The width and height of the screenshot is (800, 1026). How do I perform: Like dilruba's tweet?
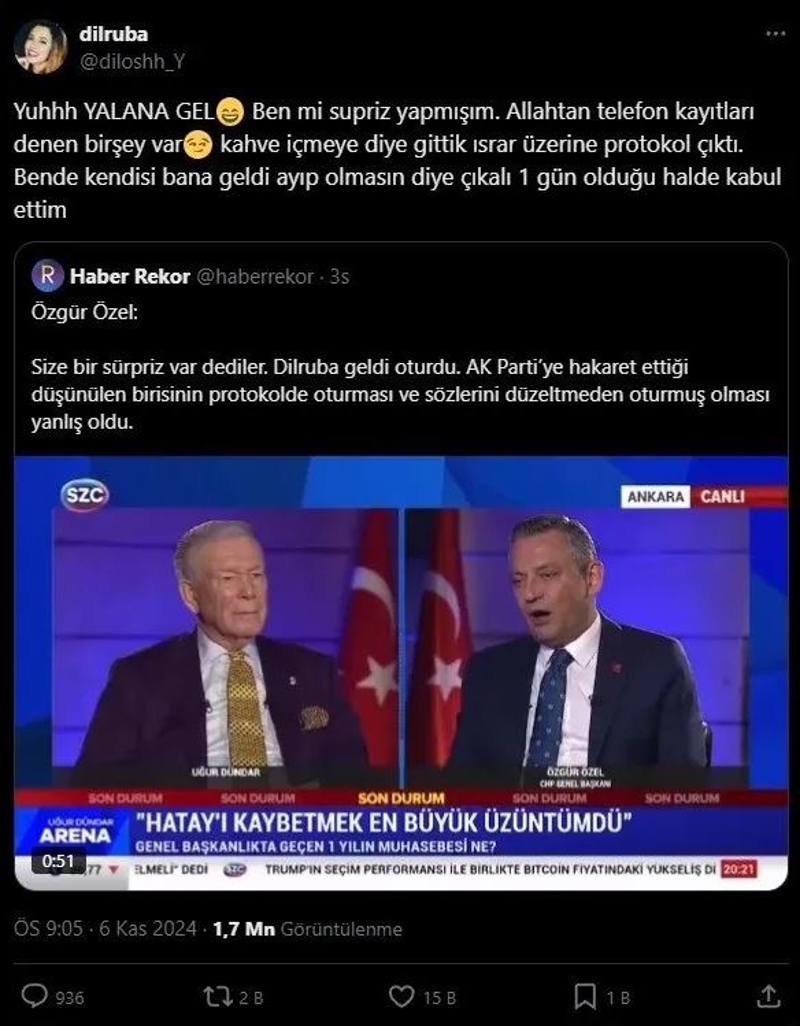pyautogui.click(x=402, y=996)
